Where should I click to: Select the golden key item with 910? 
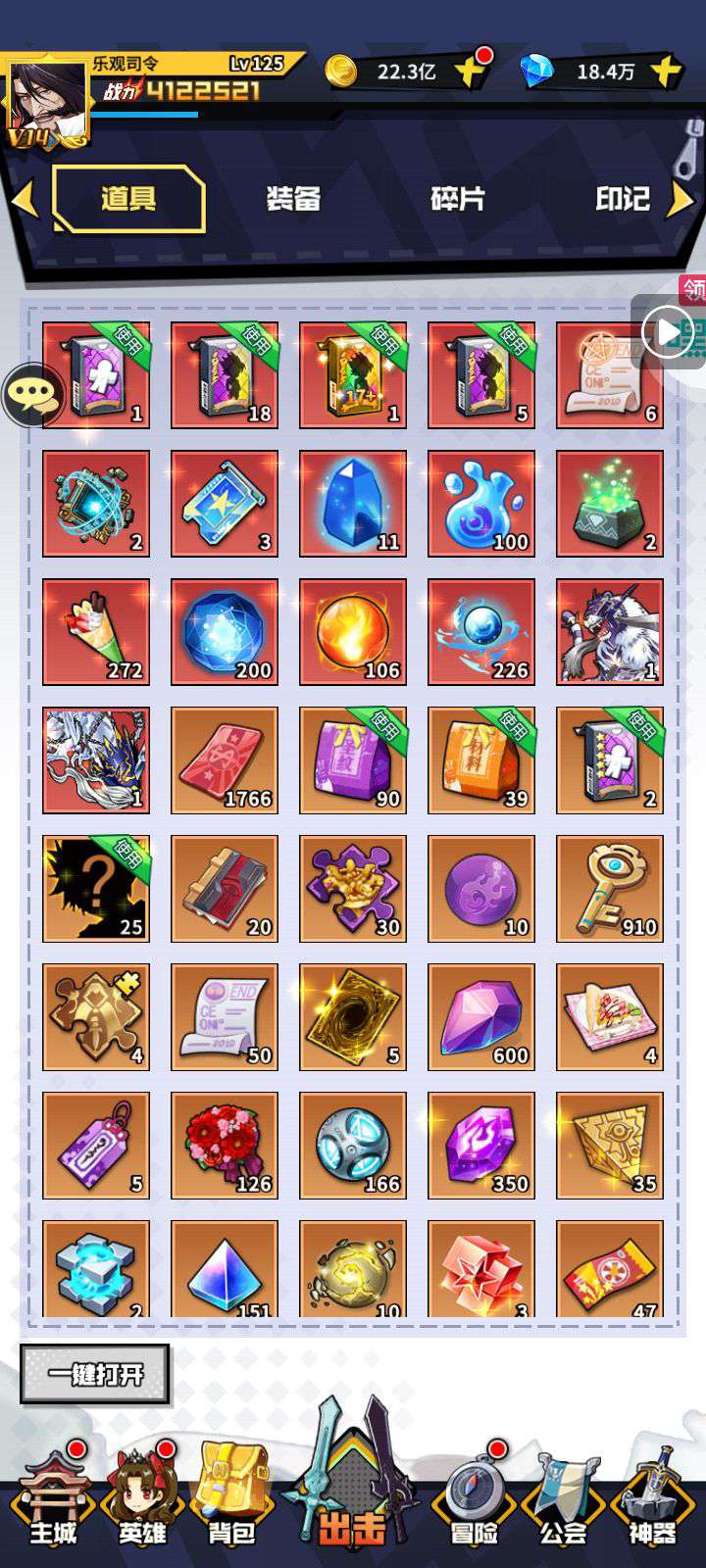point(610,889)
